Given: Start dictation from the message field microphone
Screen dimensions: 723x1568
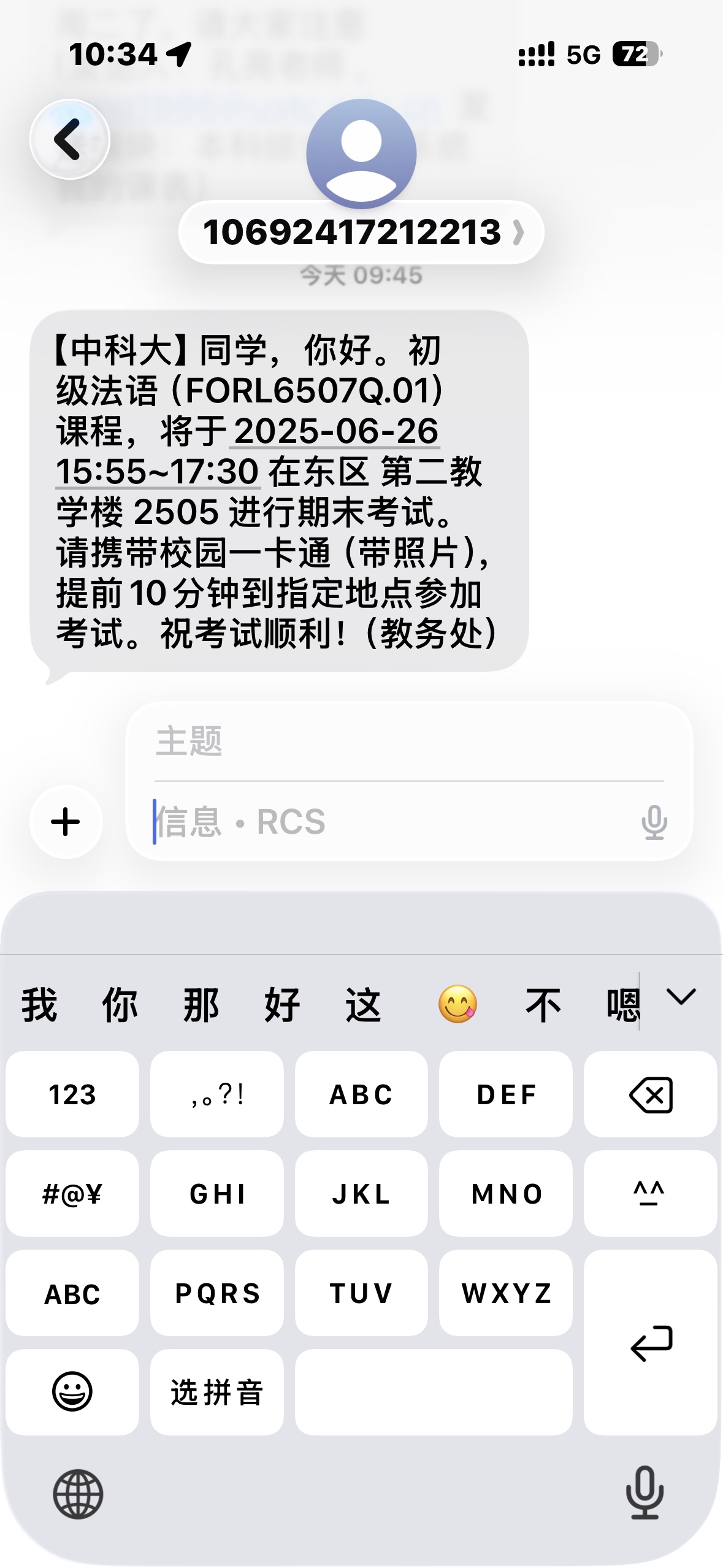Looking at the screenshot, I should tap(654, 822).
